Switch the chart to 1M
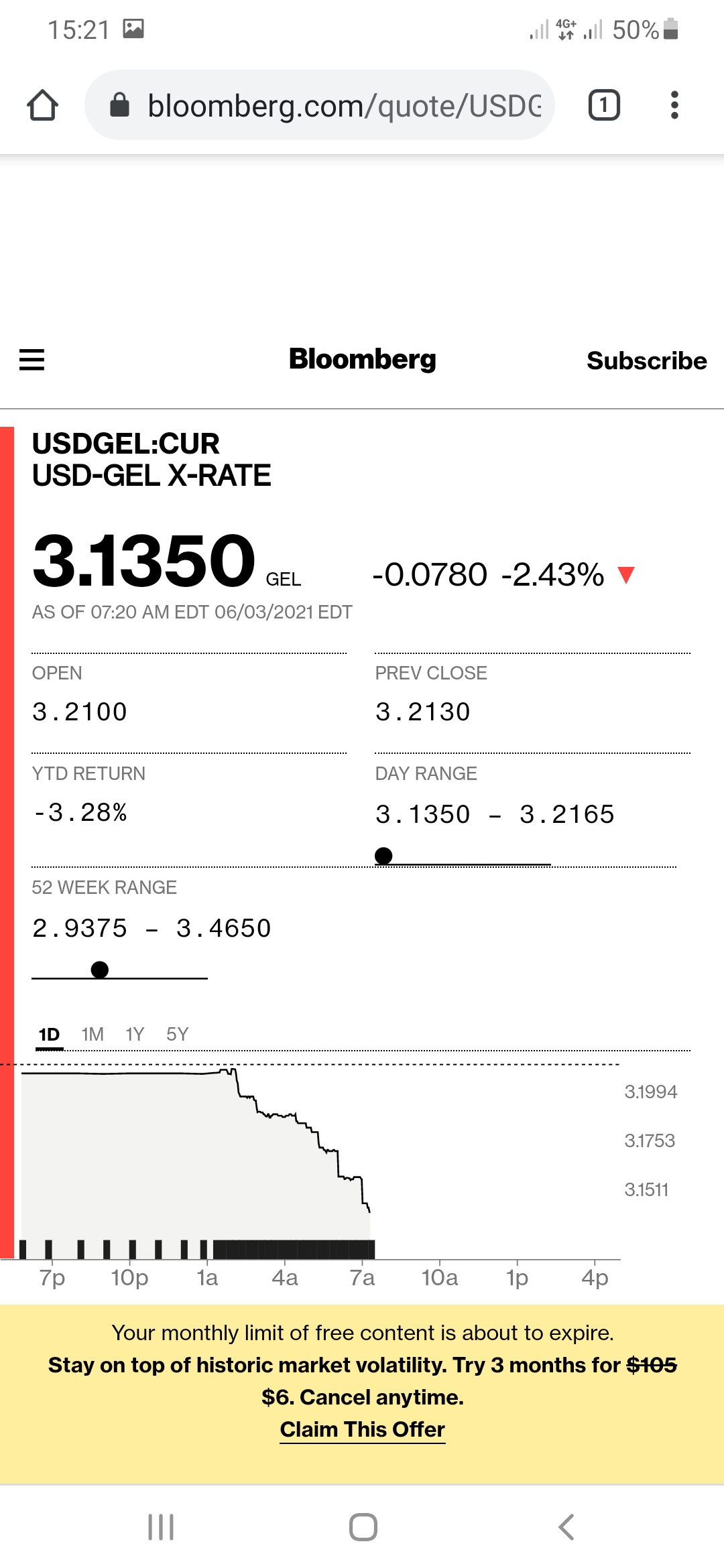The width and height of the screenshot is (724, 1568). [x=93, y=1034]
